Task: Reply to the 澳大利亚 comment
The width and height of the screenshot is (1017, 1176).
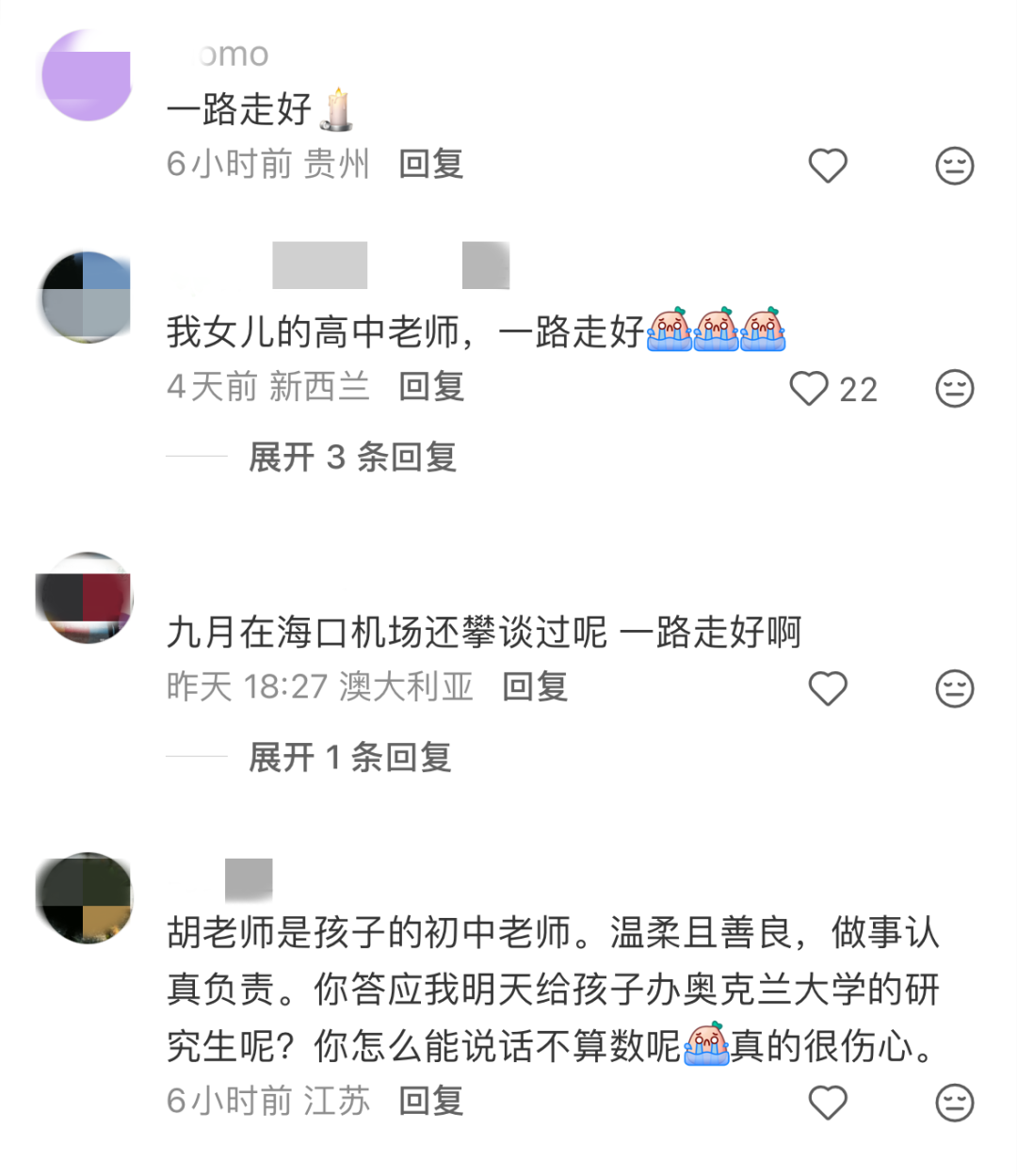Action: tap(535, 686)
